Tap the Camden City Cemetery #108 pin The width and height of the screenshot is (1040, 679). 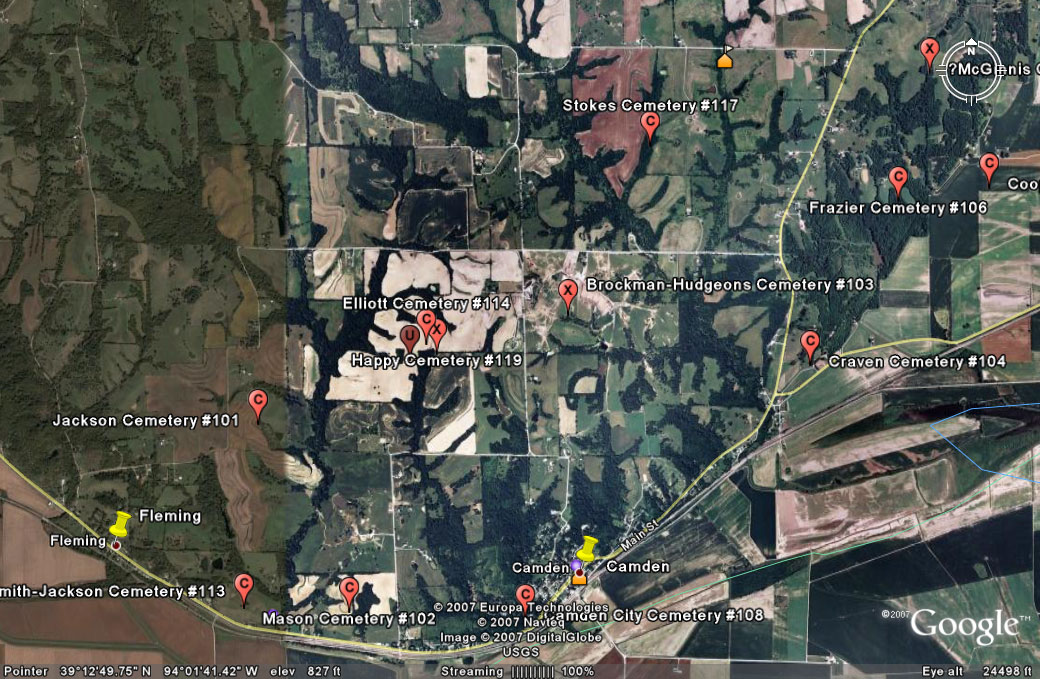click(524, 597)
